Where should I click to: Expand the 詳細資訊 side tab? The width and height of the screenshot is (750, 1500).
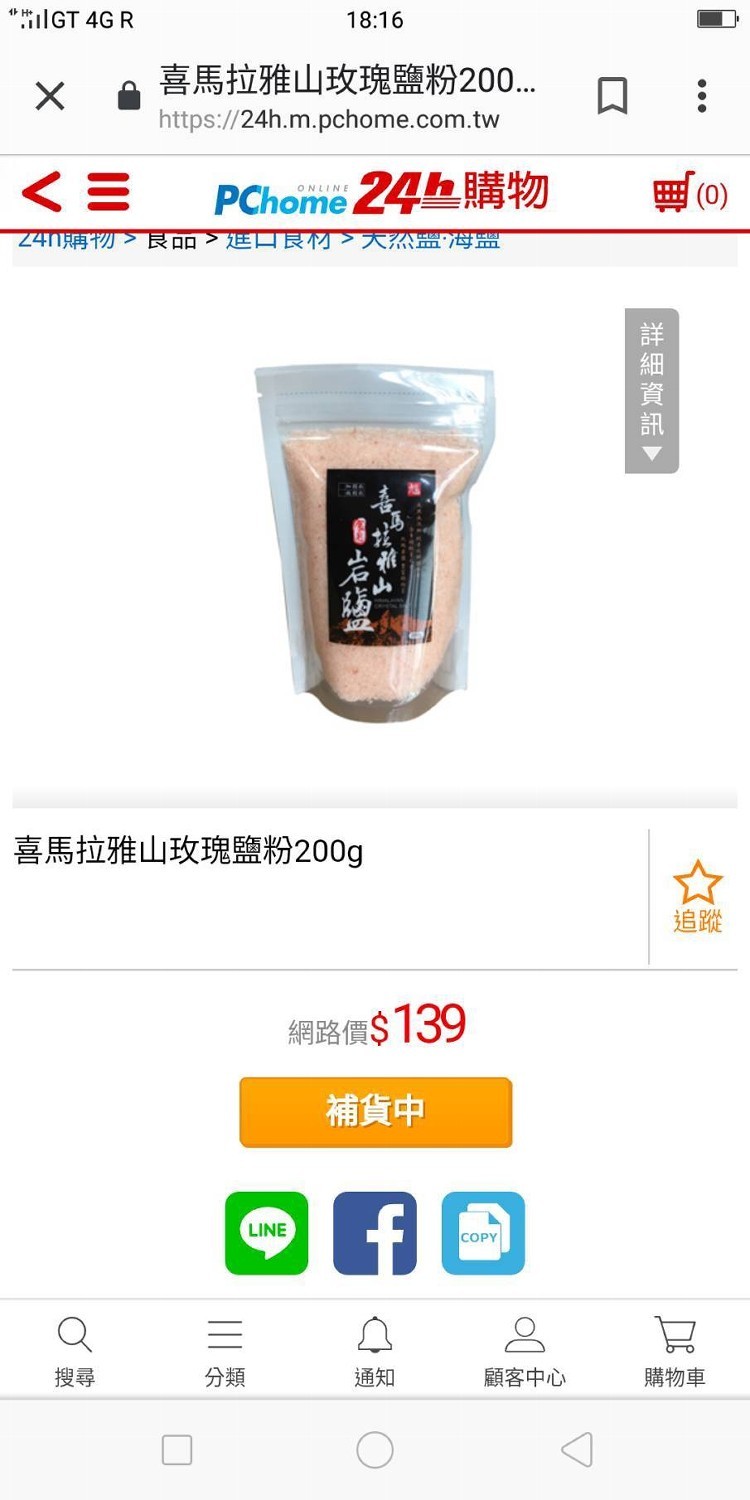652,390
